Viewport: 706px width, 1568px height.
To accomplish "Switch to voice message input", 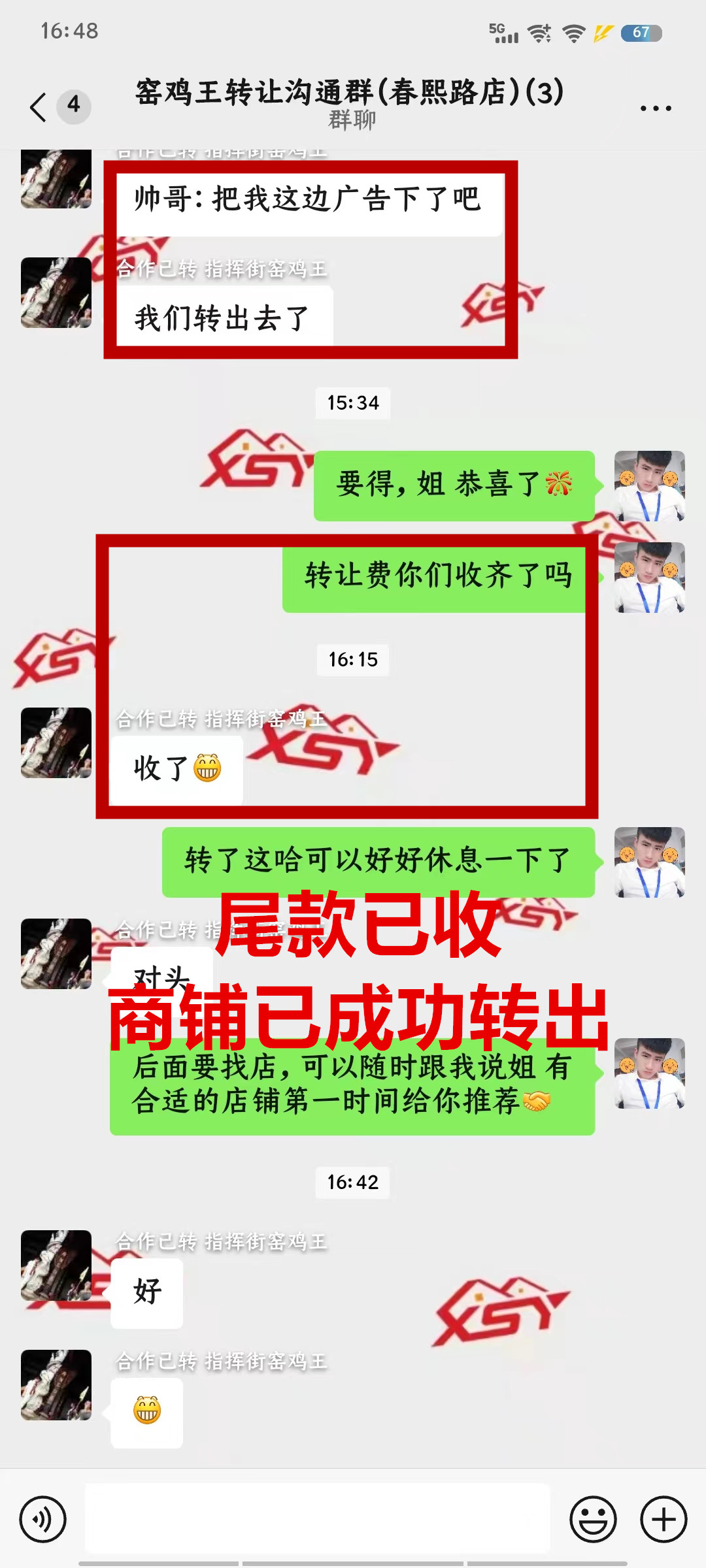I will (x=43, y=1519).
